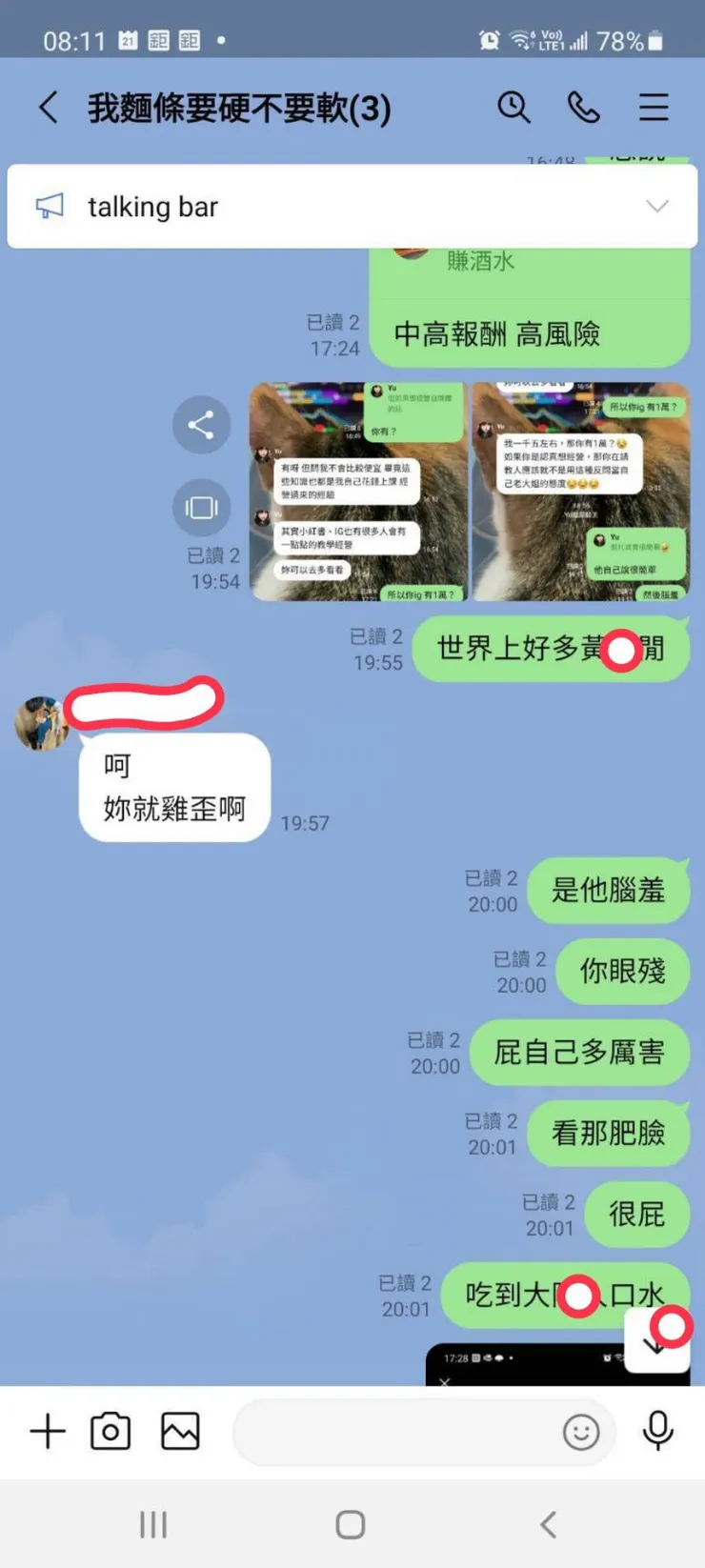Viewport: 705px width, 1568px height.
Task: Tap the megaphone announcement icon
Action: [x=49, y=206]
